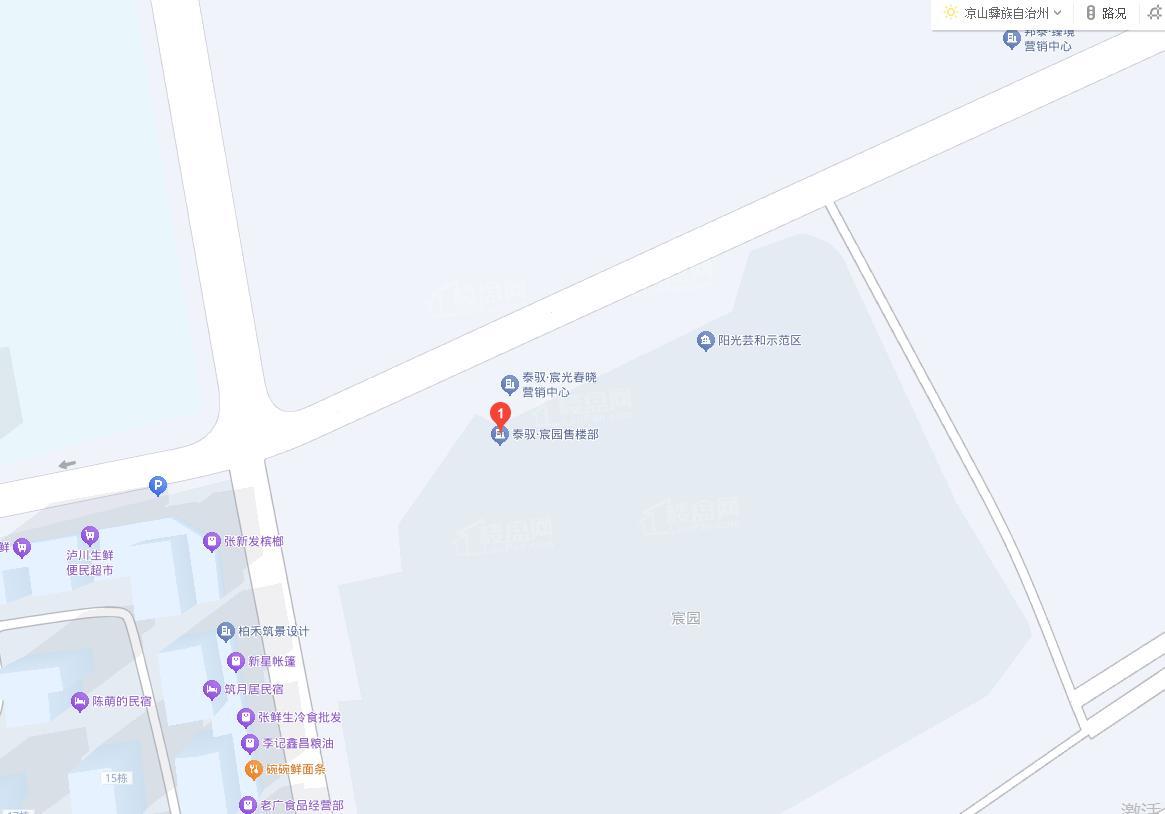This screenshot has width=1165, height=814.
Task: Select the red marker 1 pin
Action: (x=500, y=412)
